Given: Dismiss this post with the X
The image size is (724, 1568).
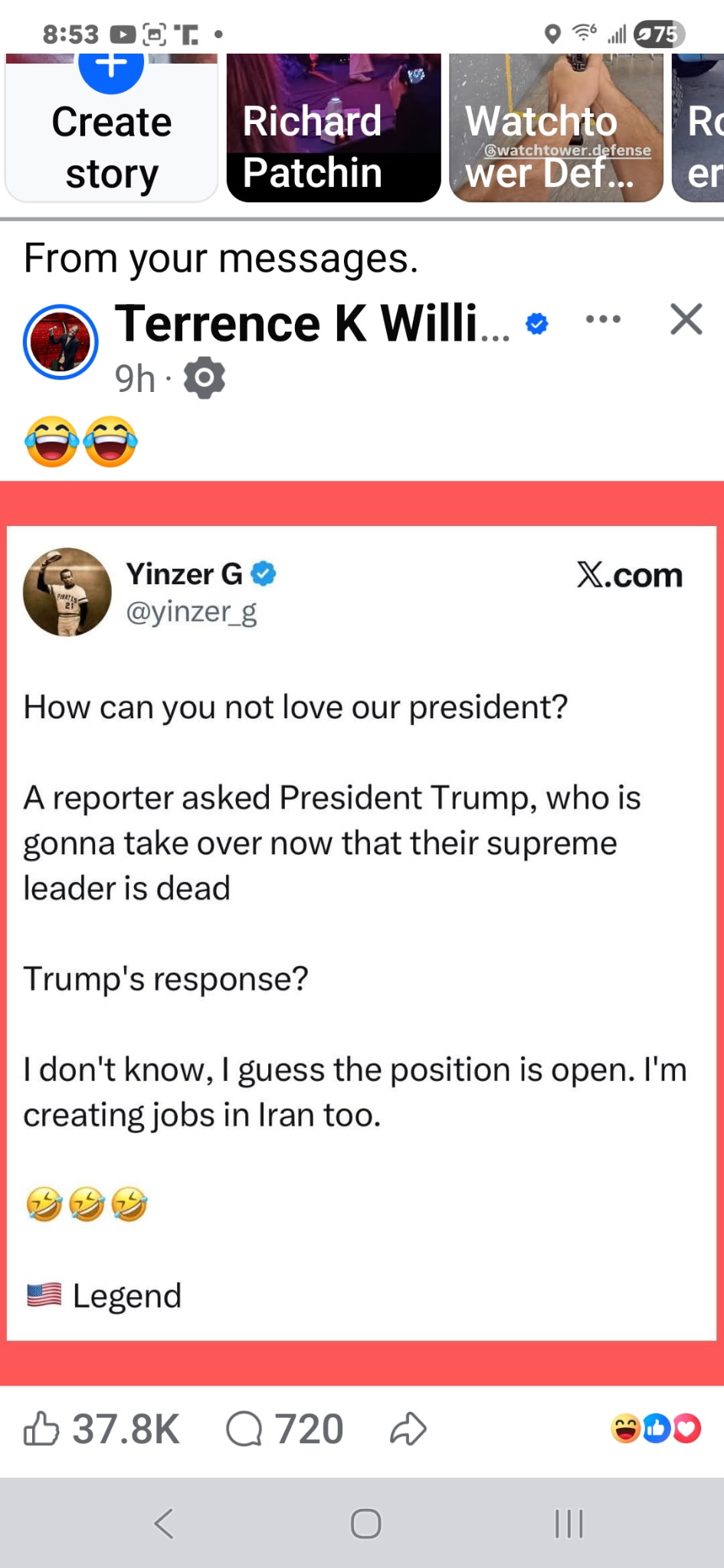Looking at the screenshot, I should pyautogui.click(x=686, y=319).
